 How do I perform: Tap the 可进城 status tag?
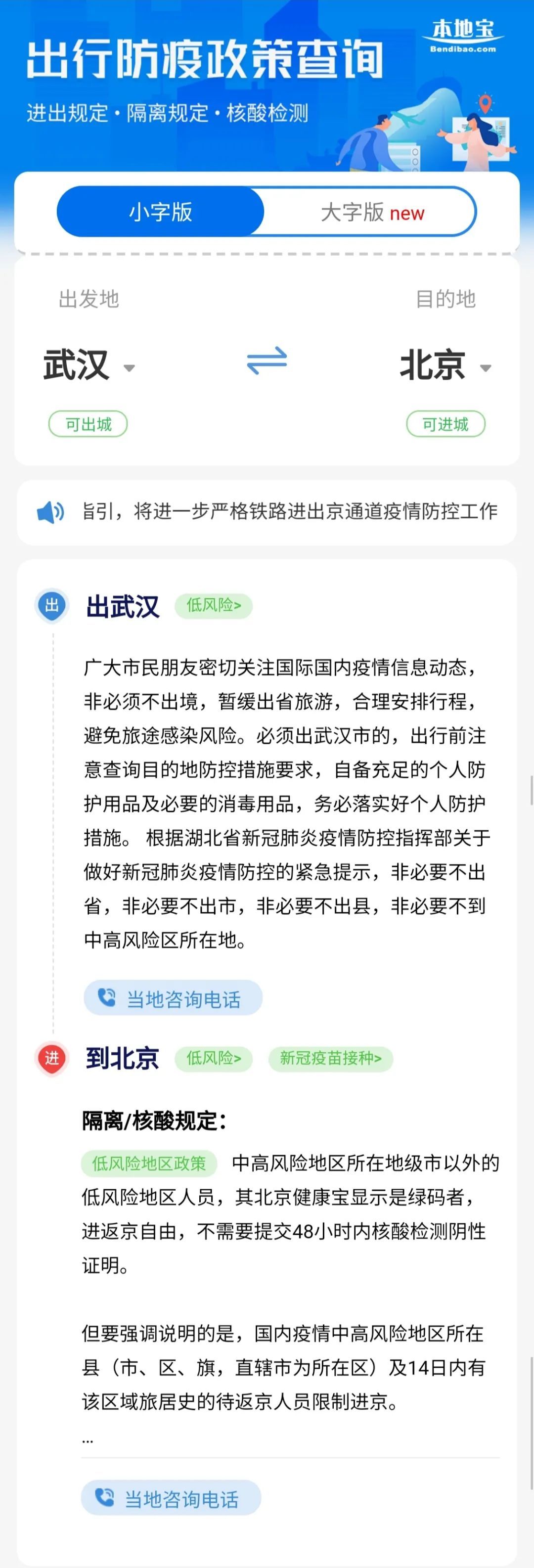(445, 424)
